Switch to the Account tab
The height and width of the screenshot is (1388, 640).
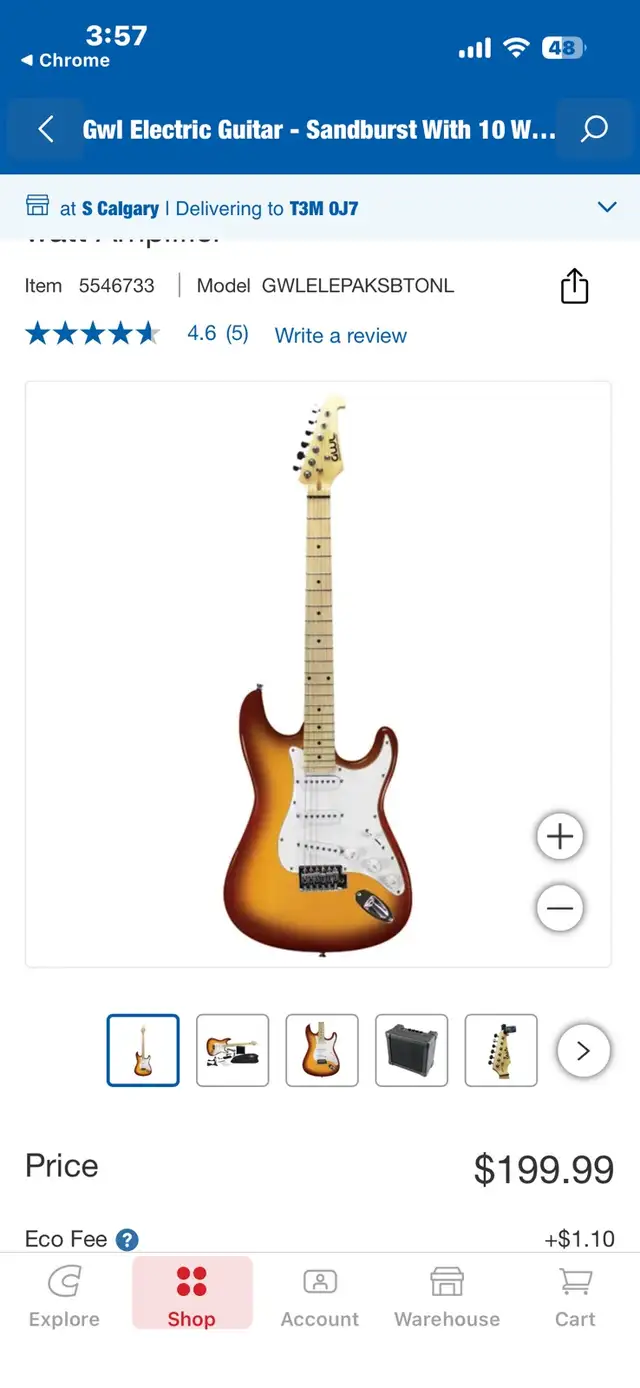coord(320,1297)
